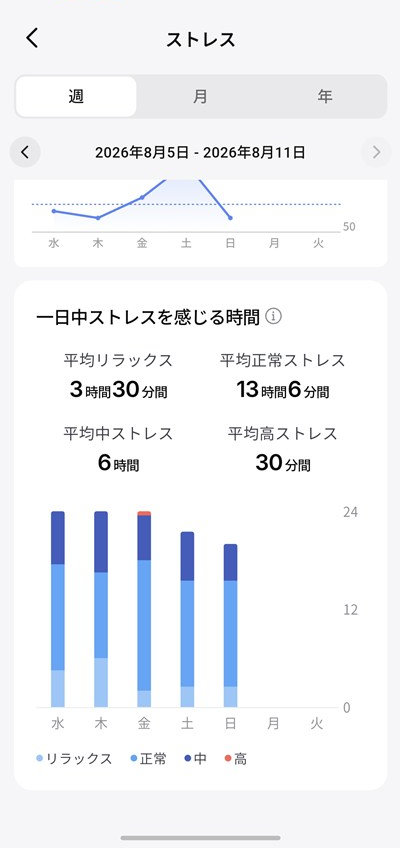
Task: Tap the 金 bar in the stress chart
Action: point(144,609)
